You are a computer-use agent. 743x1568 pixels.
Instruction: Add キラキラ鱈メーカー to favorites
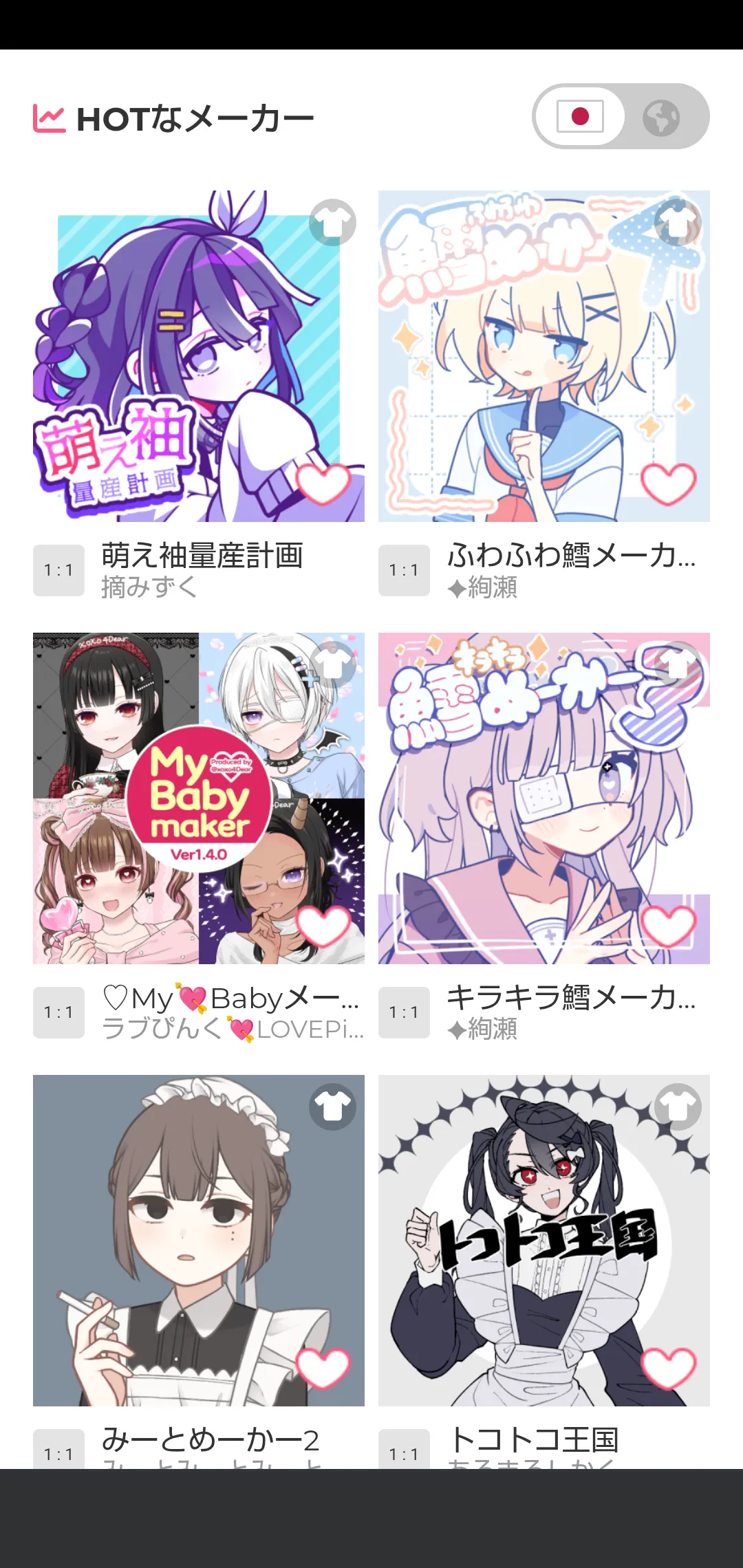(x=668, y=925)
